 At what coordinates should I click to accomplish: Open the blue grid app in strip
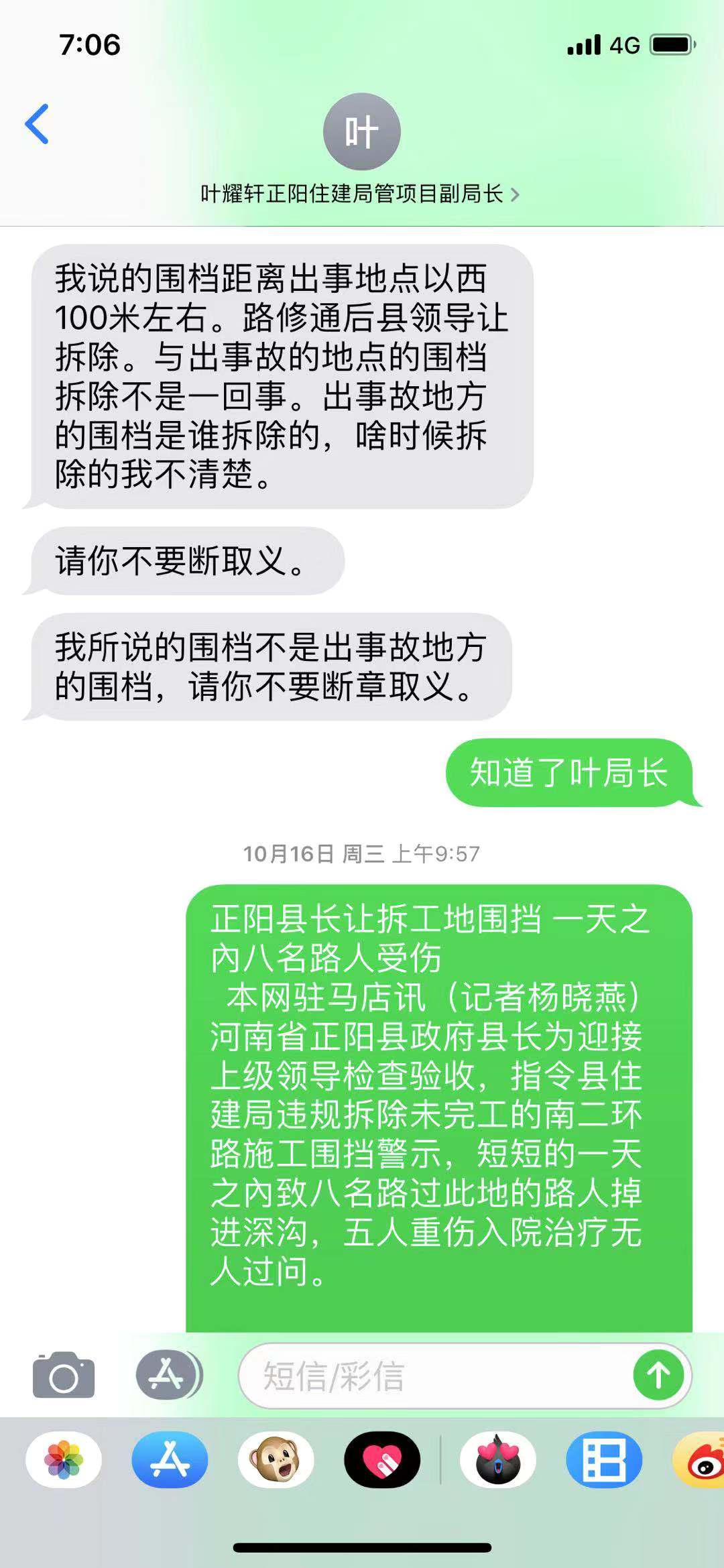604,1459
